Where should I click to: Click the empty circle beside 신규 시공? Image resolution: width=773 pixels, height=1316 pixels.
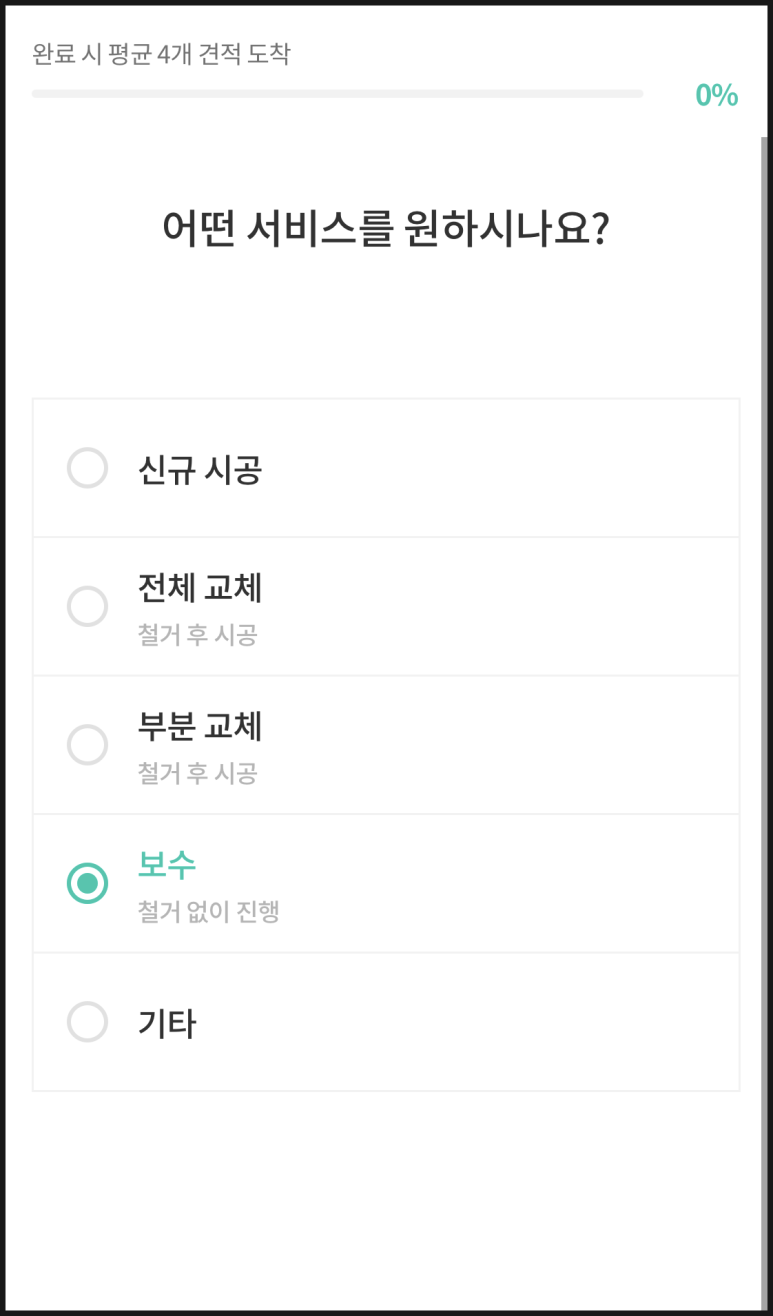coord(87,468)
